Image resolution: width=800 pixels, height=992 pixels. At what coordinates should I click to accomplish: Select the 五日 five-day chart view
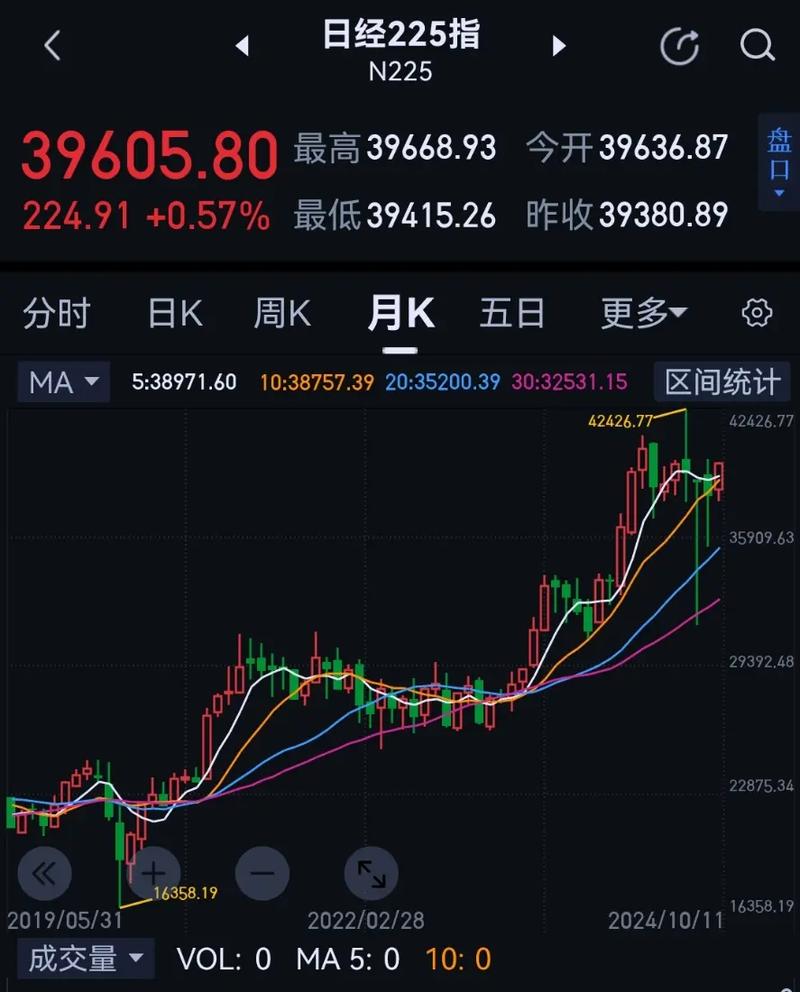pyautogui.click(x=511, y=313)
